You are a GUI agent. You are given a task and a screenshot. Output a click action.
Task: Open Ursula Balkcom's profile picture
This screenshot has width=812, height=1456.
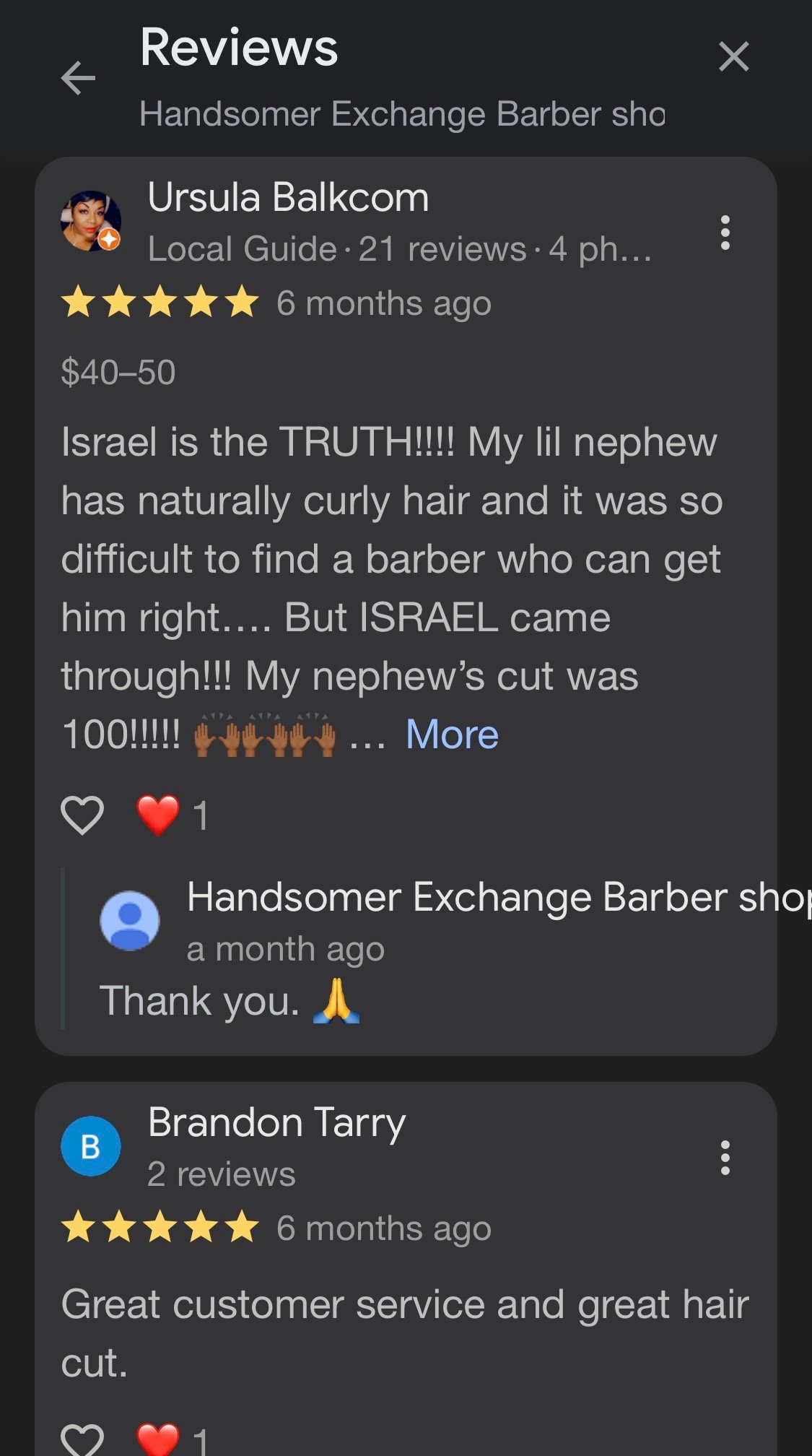point(90,221)
